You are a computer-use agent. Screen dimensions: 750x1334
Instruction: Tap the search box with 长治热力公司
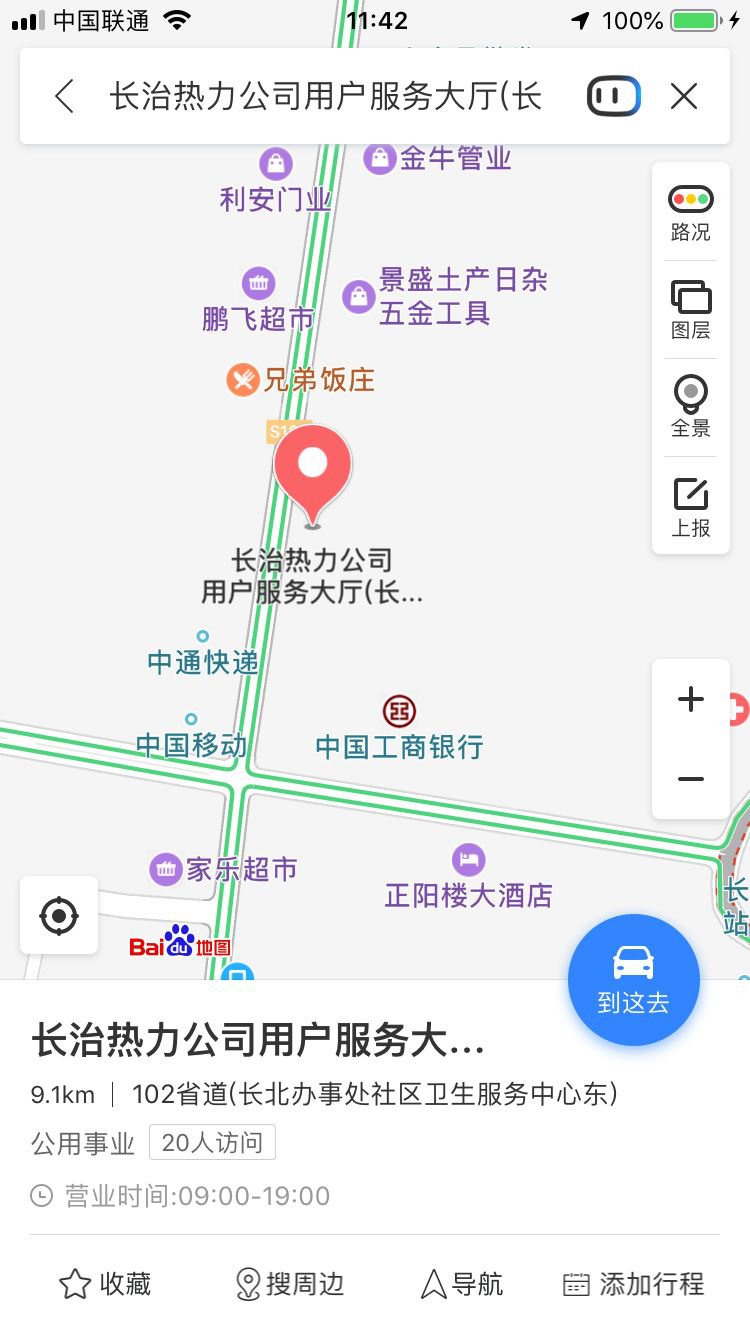(x=325, y=97)
